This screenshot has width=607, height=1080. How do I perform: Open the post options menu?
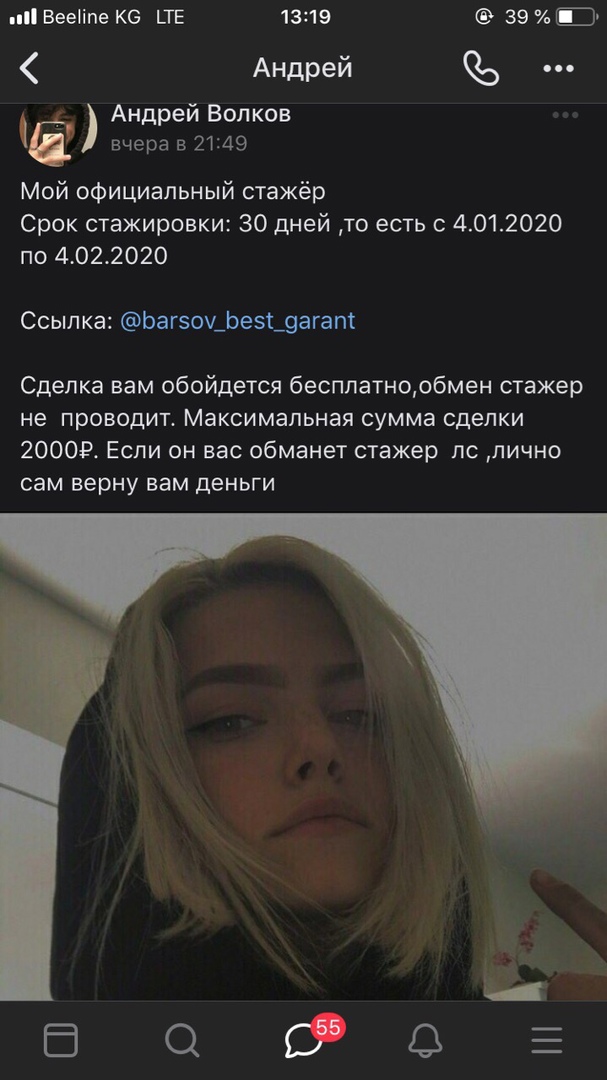pos(566,116)
